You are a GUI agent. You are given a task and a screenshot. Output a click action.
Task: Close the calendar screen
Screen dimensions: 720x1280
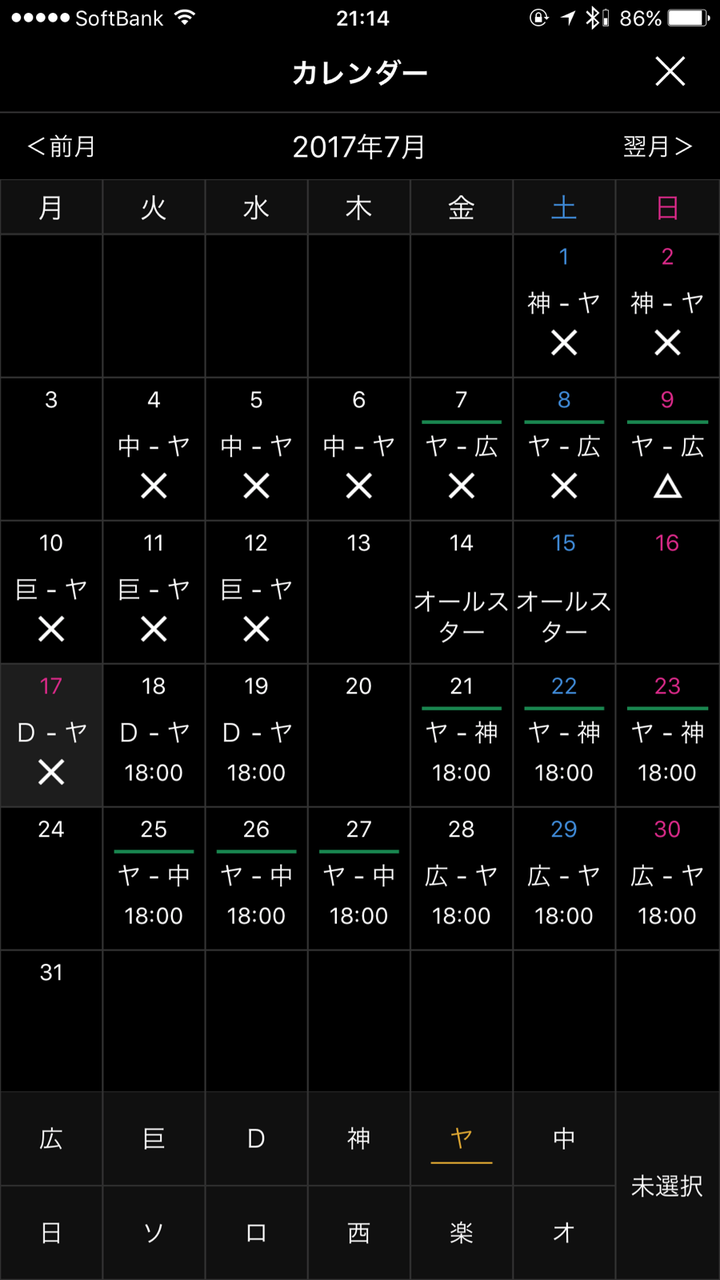tap(669, 72)
